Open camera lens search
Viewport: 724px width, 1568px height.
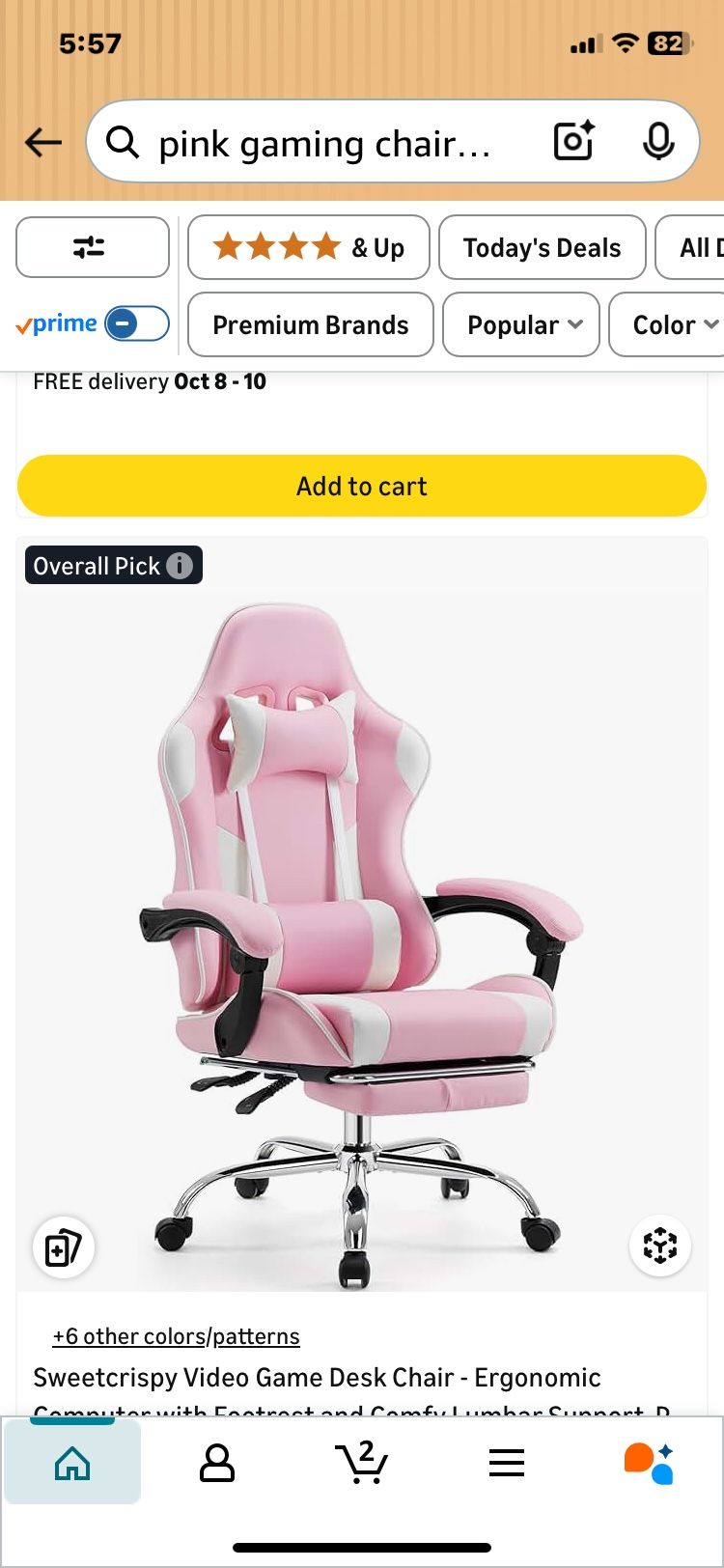573,142
